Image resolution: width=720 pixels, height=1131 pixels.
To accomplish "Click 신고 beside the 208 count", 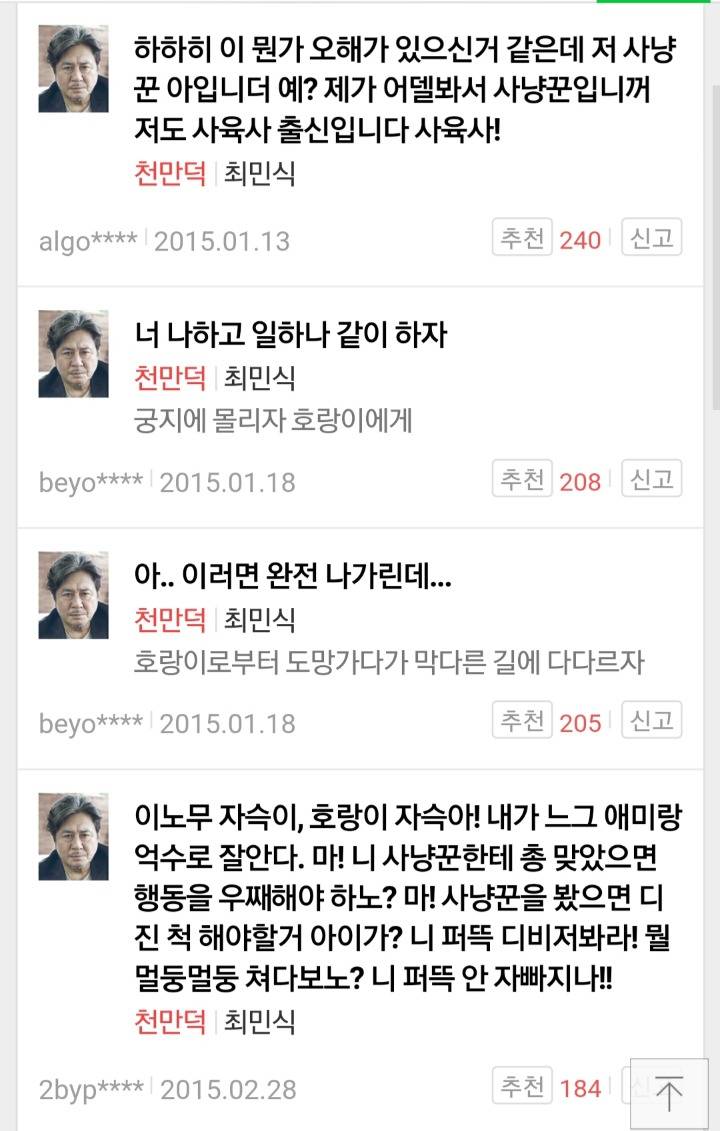I will pos(652,478).
